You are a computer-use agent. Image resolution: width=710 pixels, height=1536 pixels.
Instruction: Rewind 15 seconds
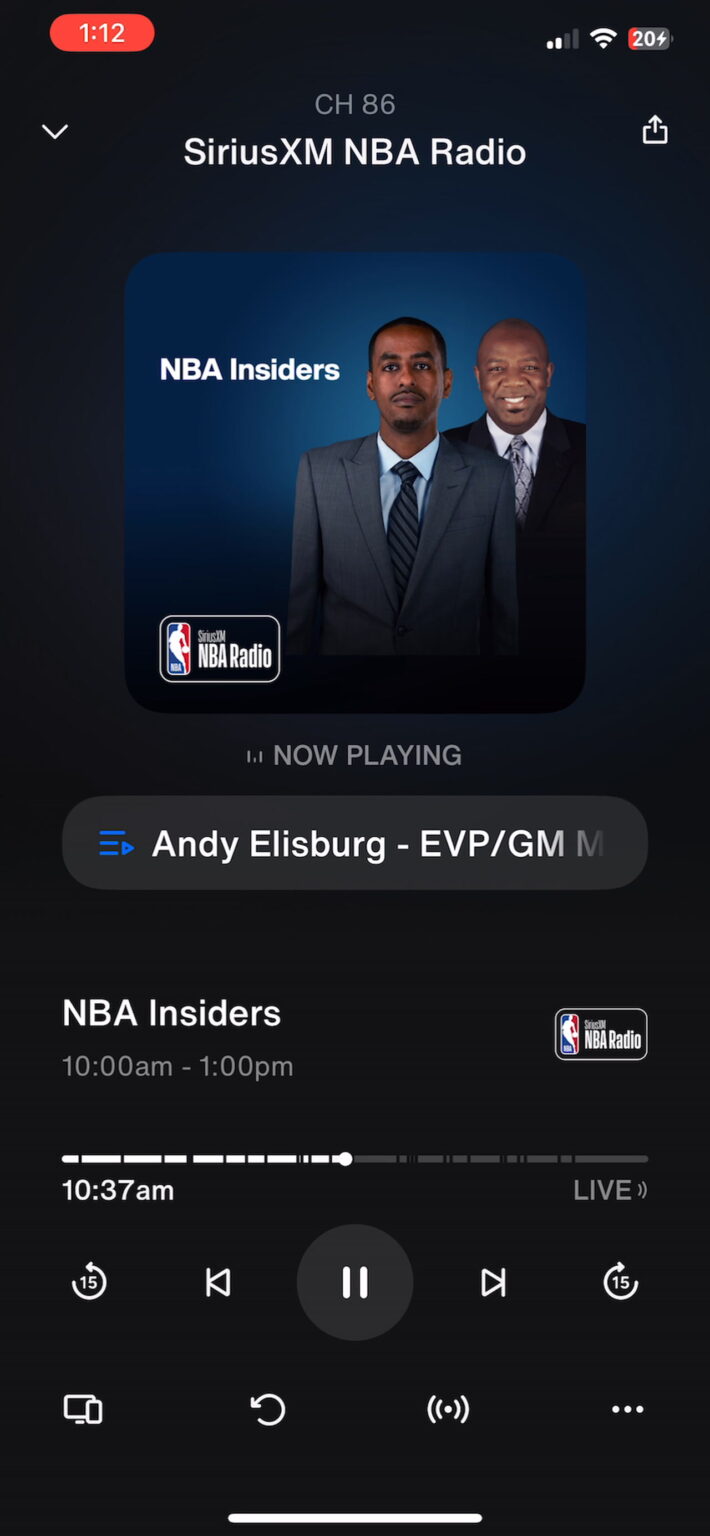click(x=90, y=1282)
